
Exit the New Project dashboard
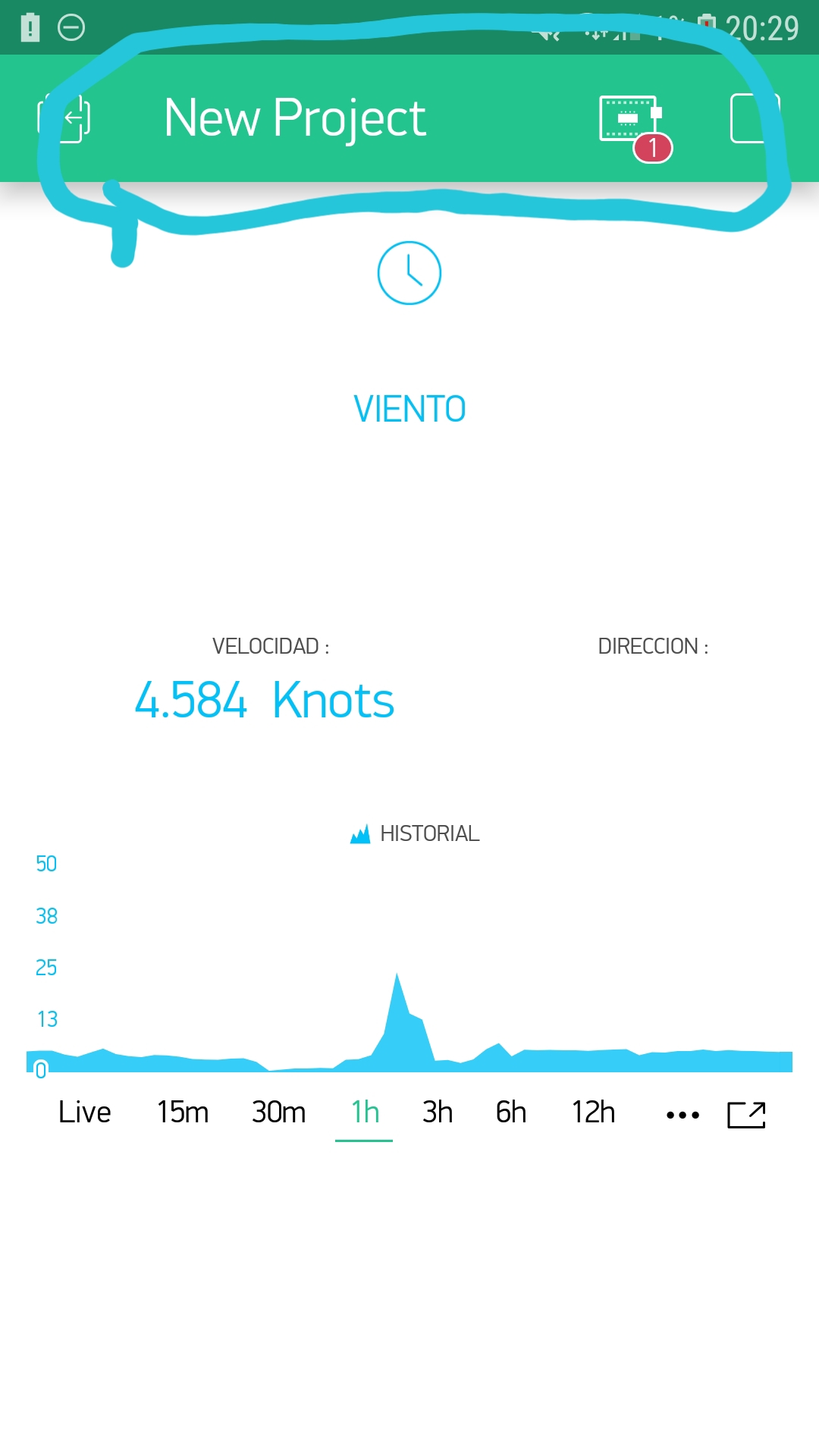coord(65,118)
